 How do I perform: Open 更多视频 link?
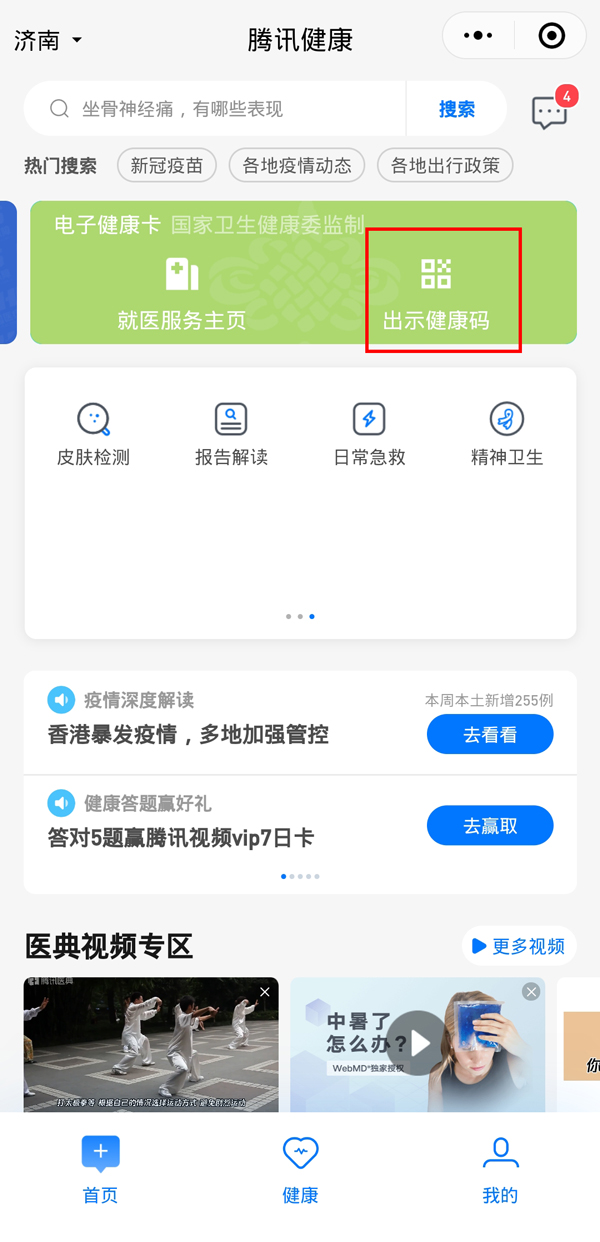519,946
